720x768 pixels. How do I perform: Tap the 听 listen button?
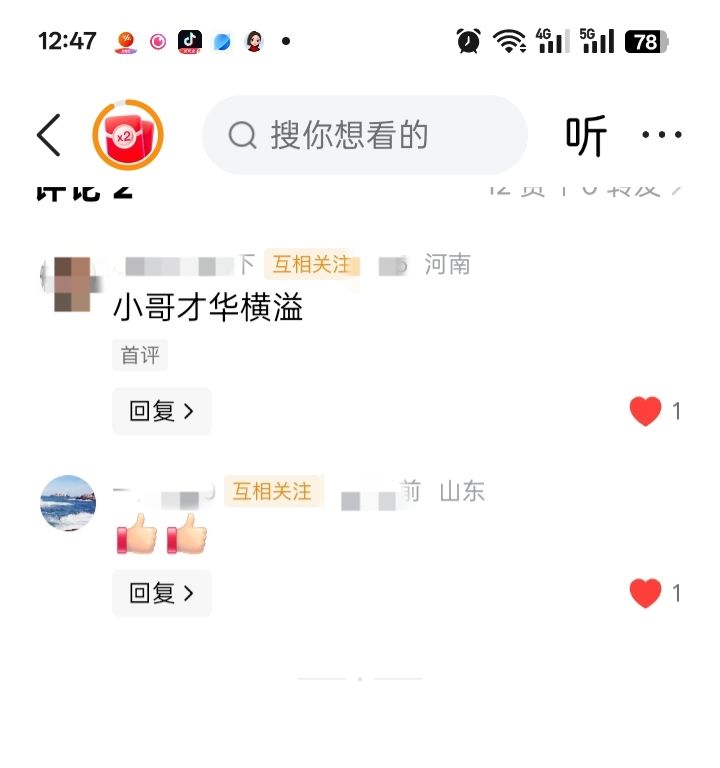(586, 136)
